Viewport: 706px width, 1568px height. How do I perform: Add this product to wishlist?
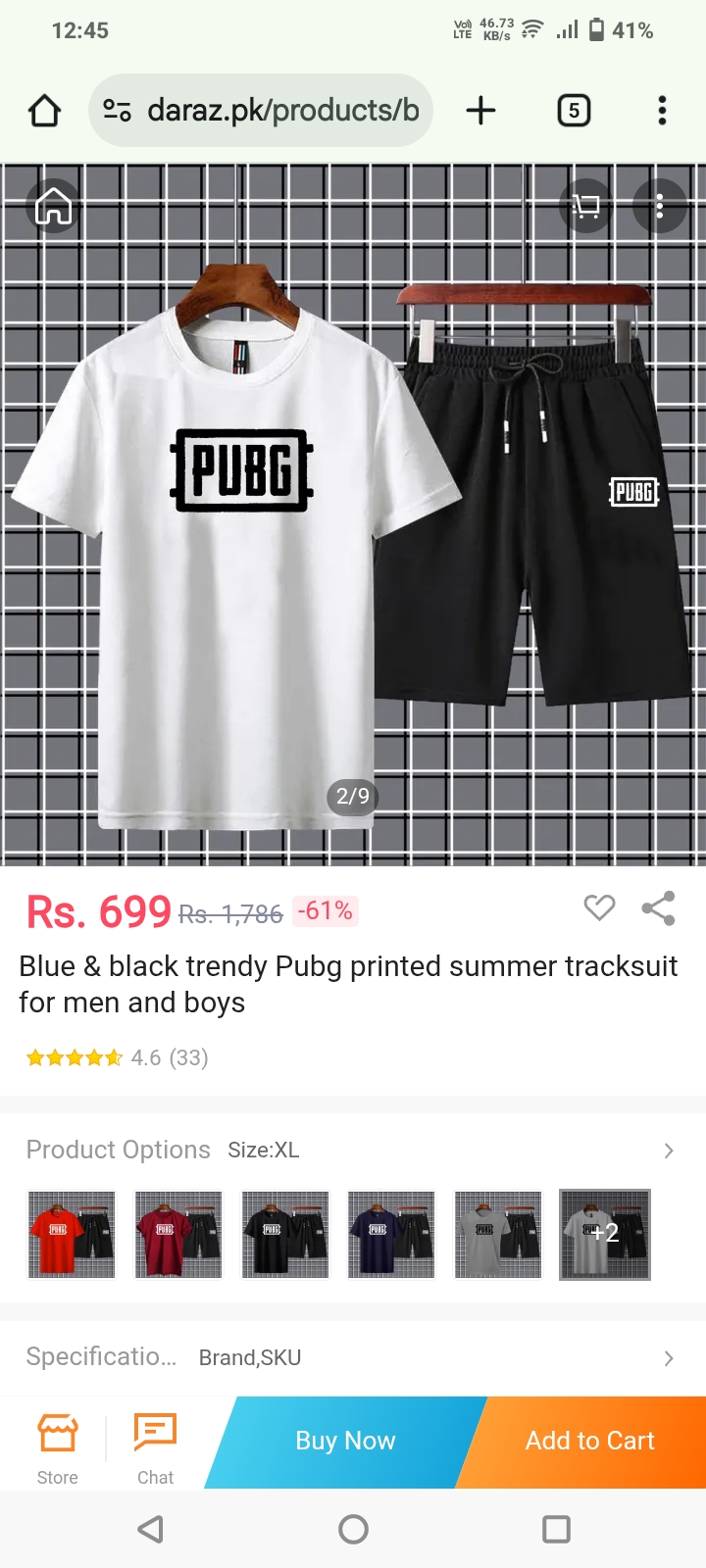pos(599,908)
